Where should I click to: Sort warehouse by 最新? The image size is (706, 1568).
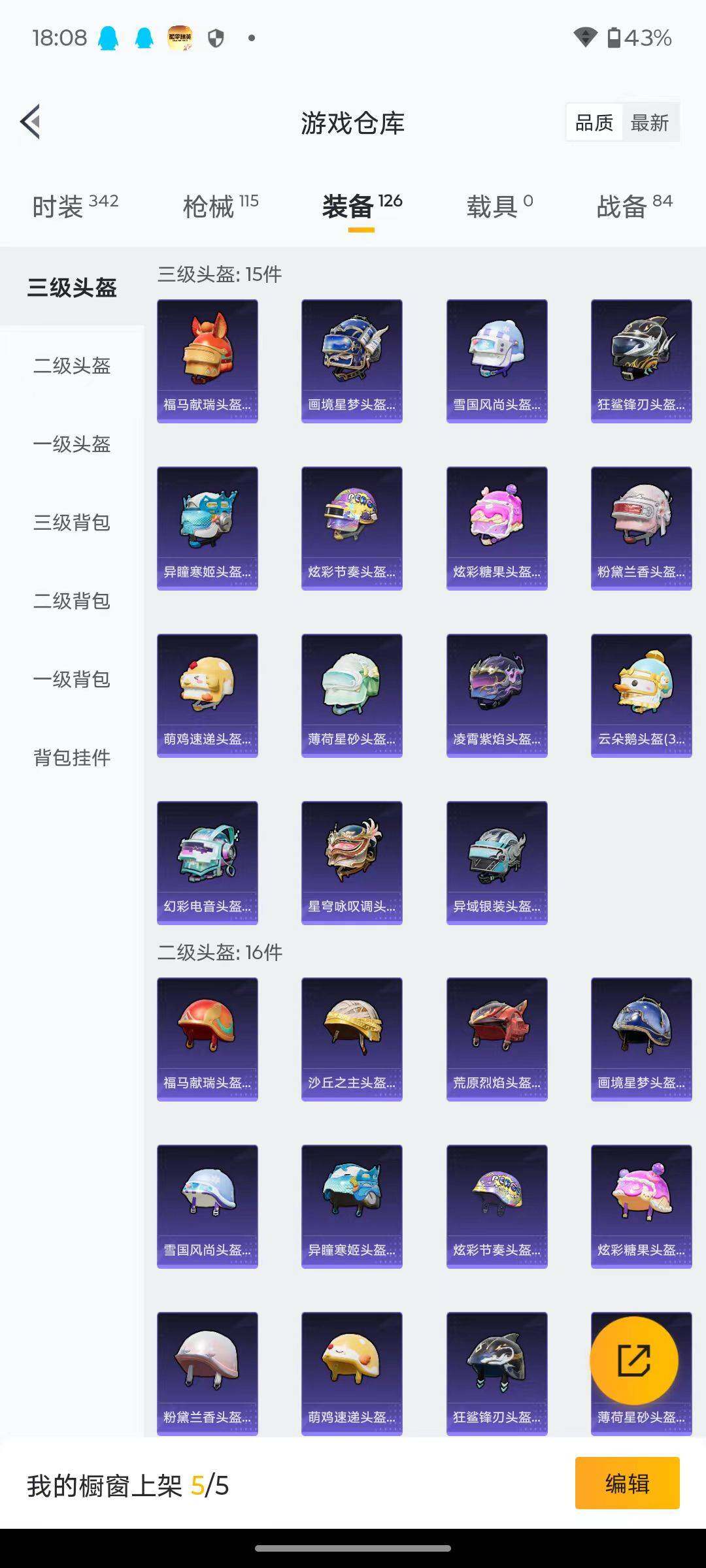tap(649, 123)
